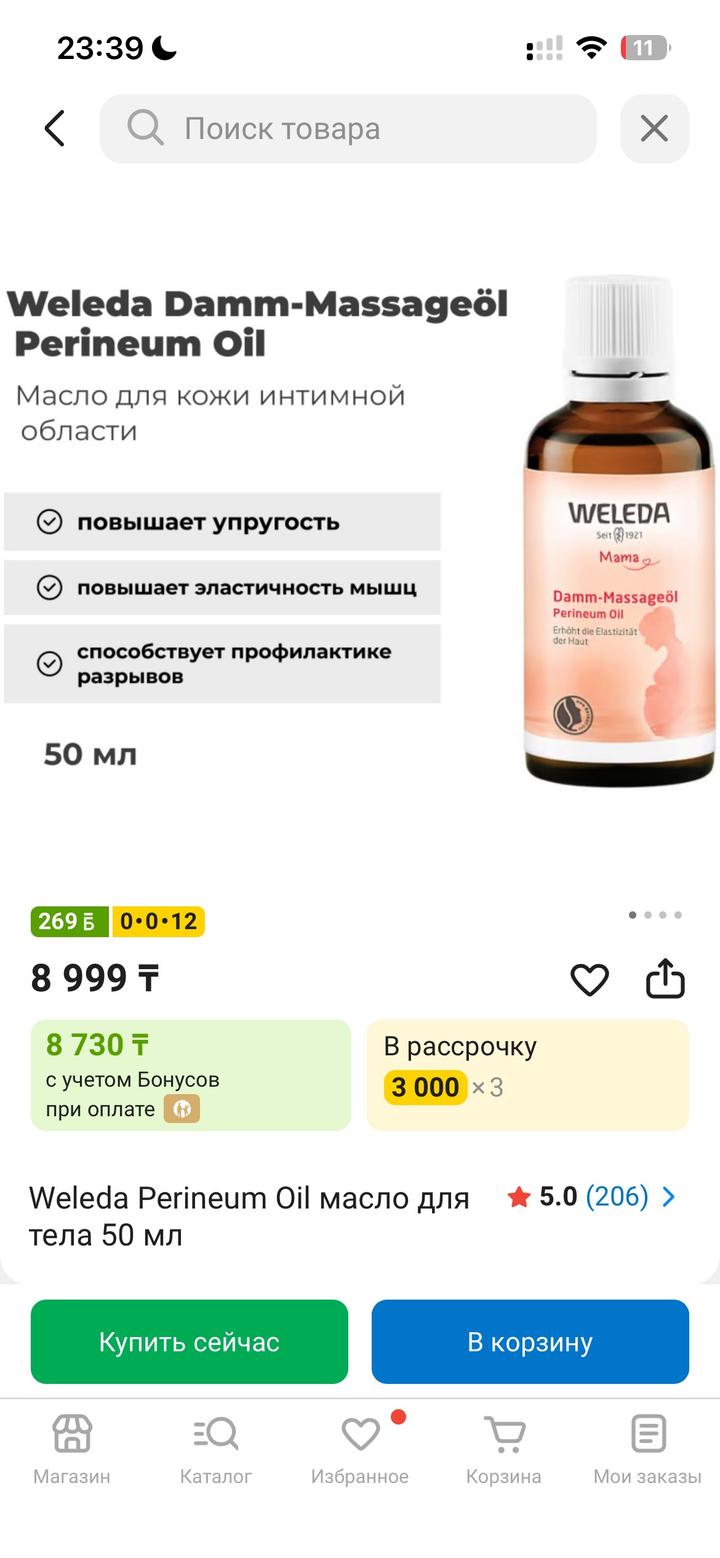The height and width of the screenshot is (1558, 720).
Task: Open the Каталог tab
Action: (216, 1449)
